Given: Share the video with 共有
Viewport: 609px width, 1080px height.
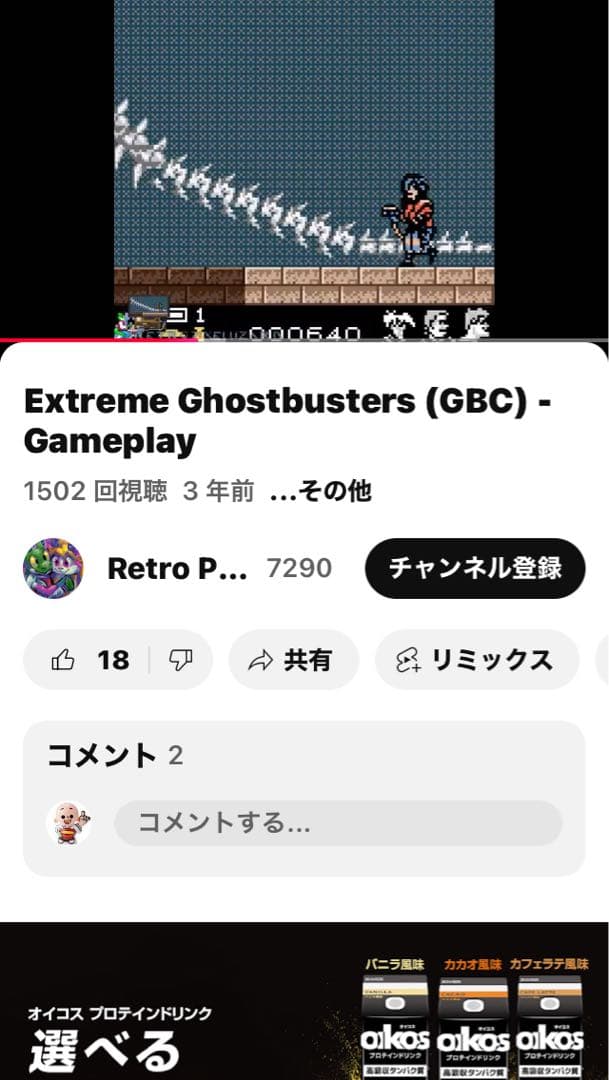Looking at the screenshot, I should [x=292, y=660].
